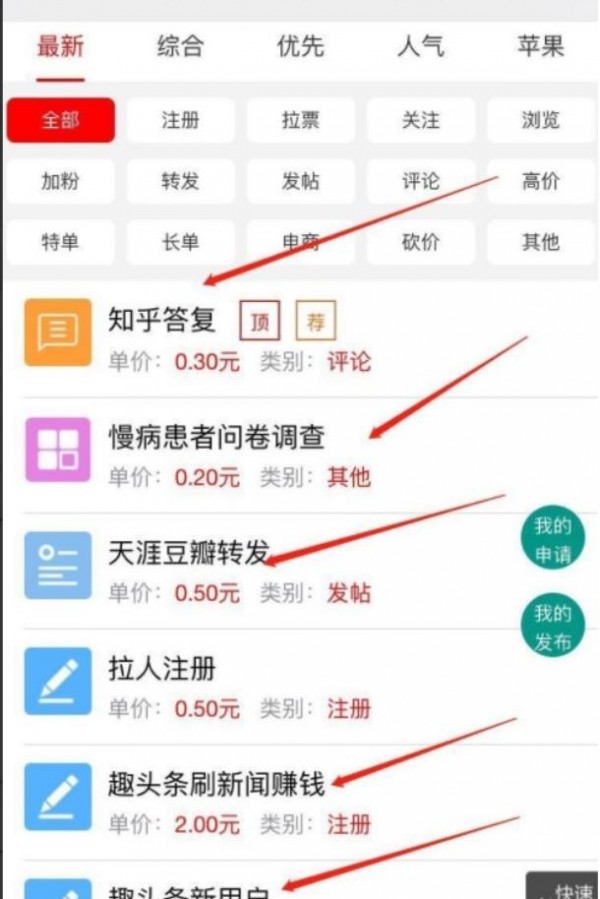This screenshot has width=600, height=899.
Task: Open the 拉人注册 task
Action: (x=162, y=669)
